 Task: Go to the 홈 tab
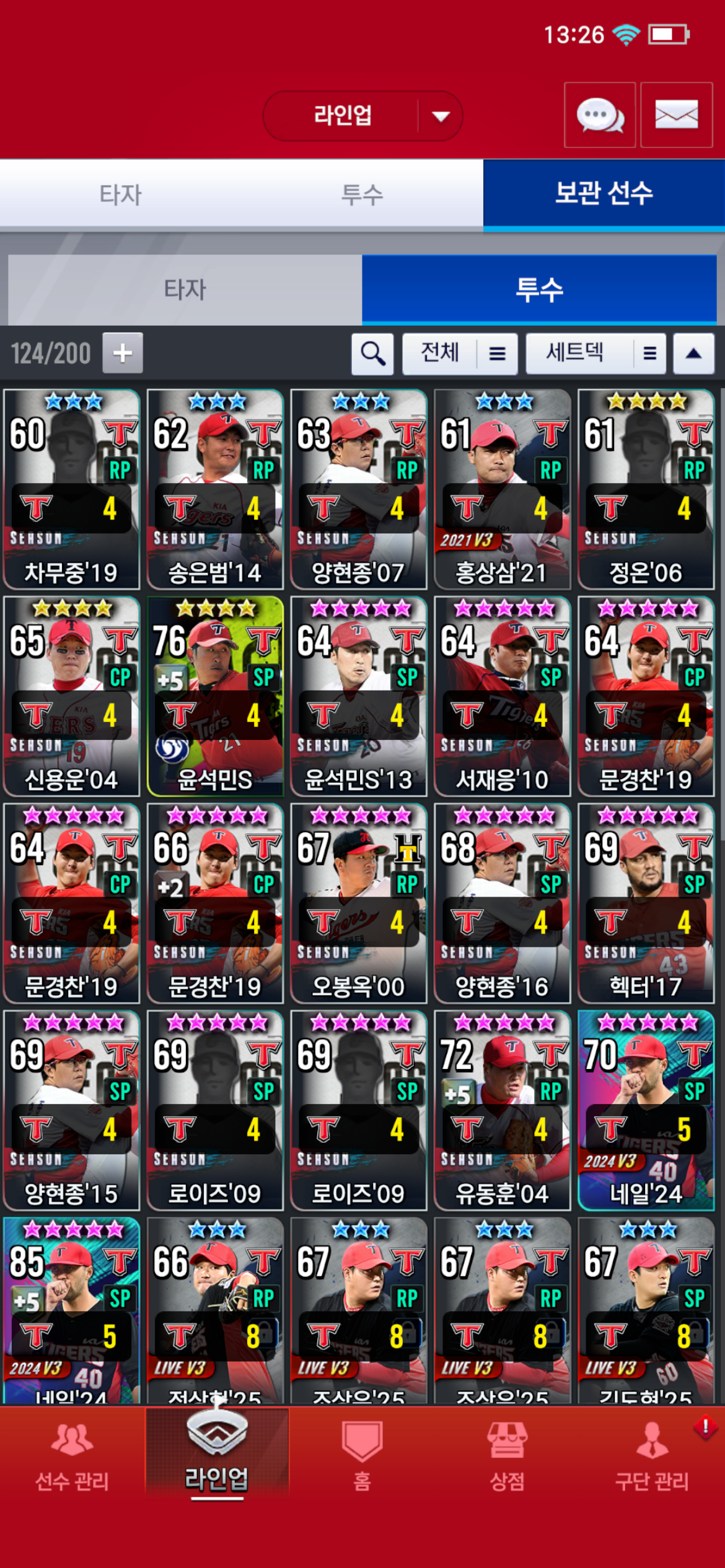click(362, 1455)
